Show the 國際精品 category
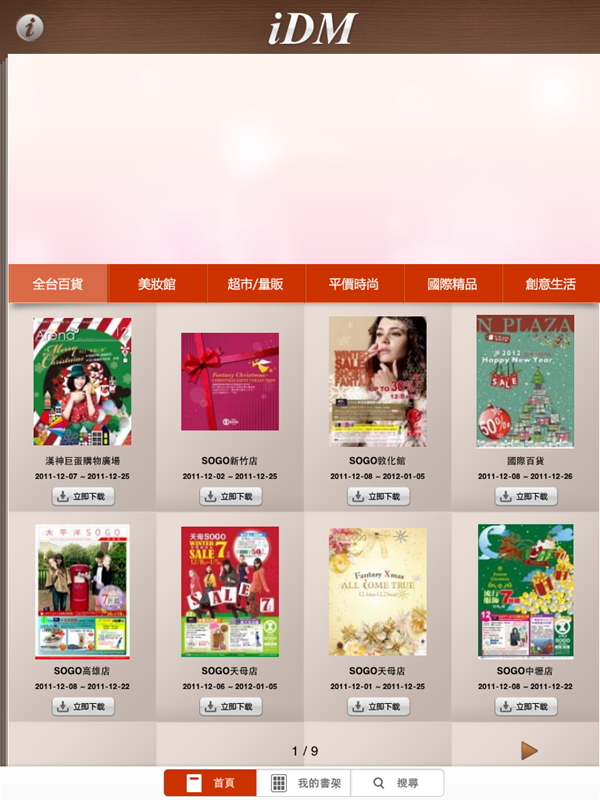Viewport: 600px width, 800px height. [x=452, y=284]
